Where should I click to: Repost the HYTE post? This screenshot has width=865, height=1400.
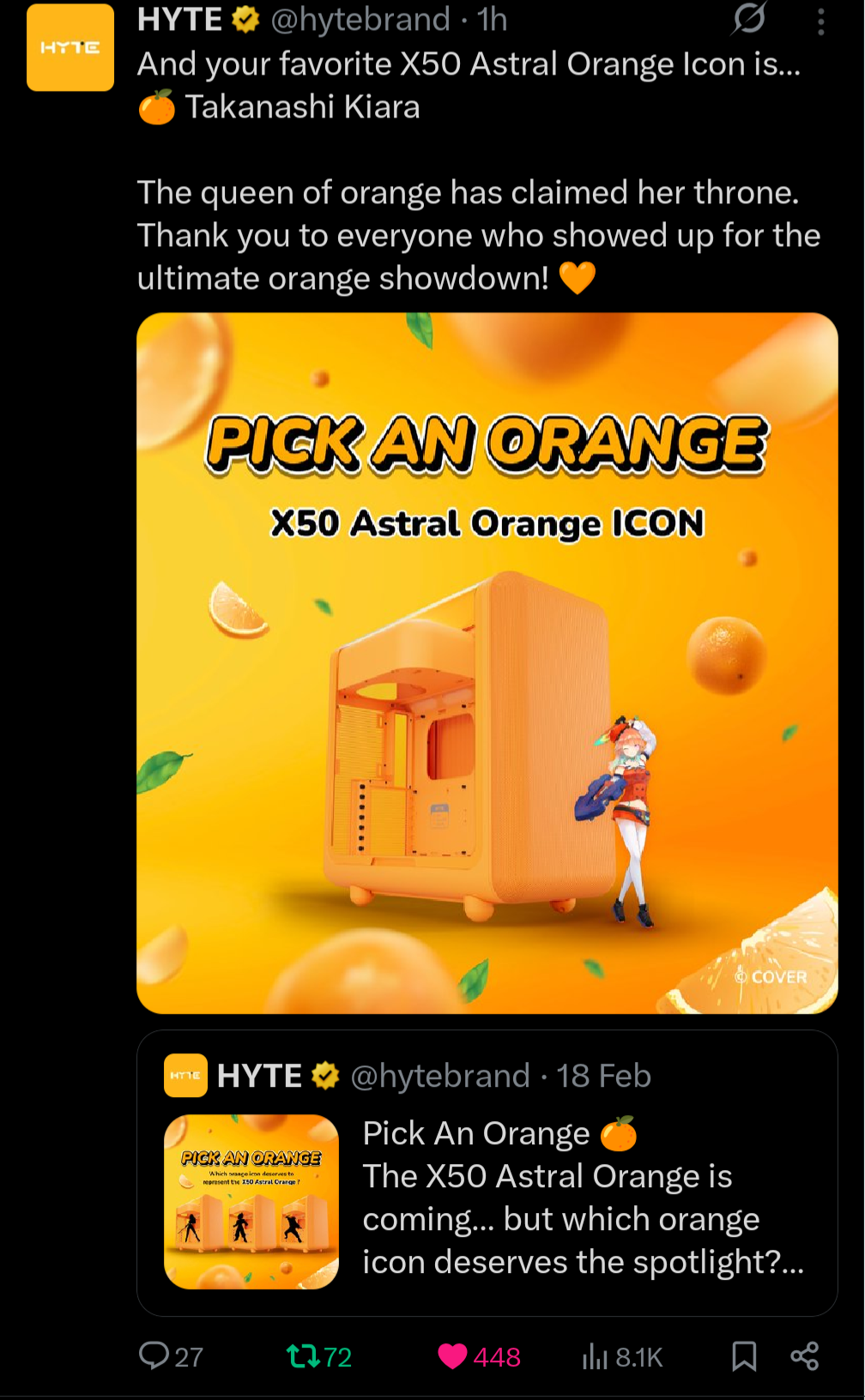tap(318, 1356)
